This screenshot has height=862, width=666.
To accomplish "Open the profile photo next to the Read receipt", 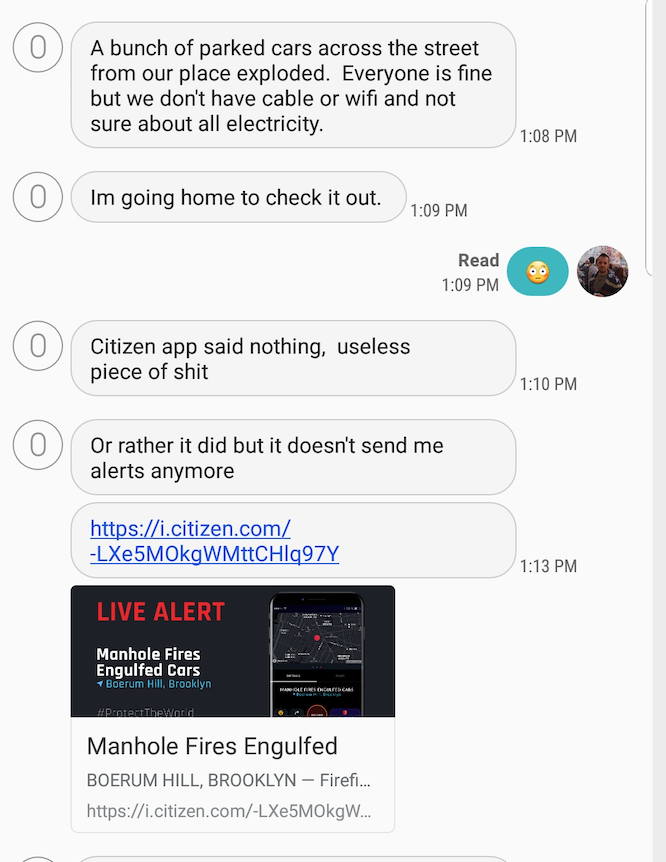I will [x=603, y=271].
